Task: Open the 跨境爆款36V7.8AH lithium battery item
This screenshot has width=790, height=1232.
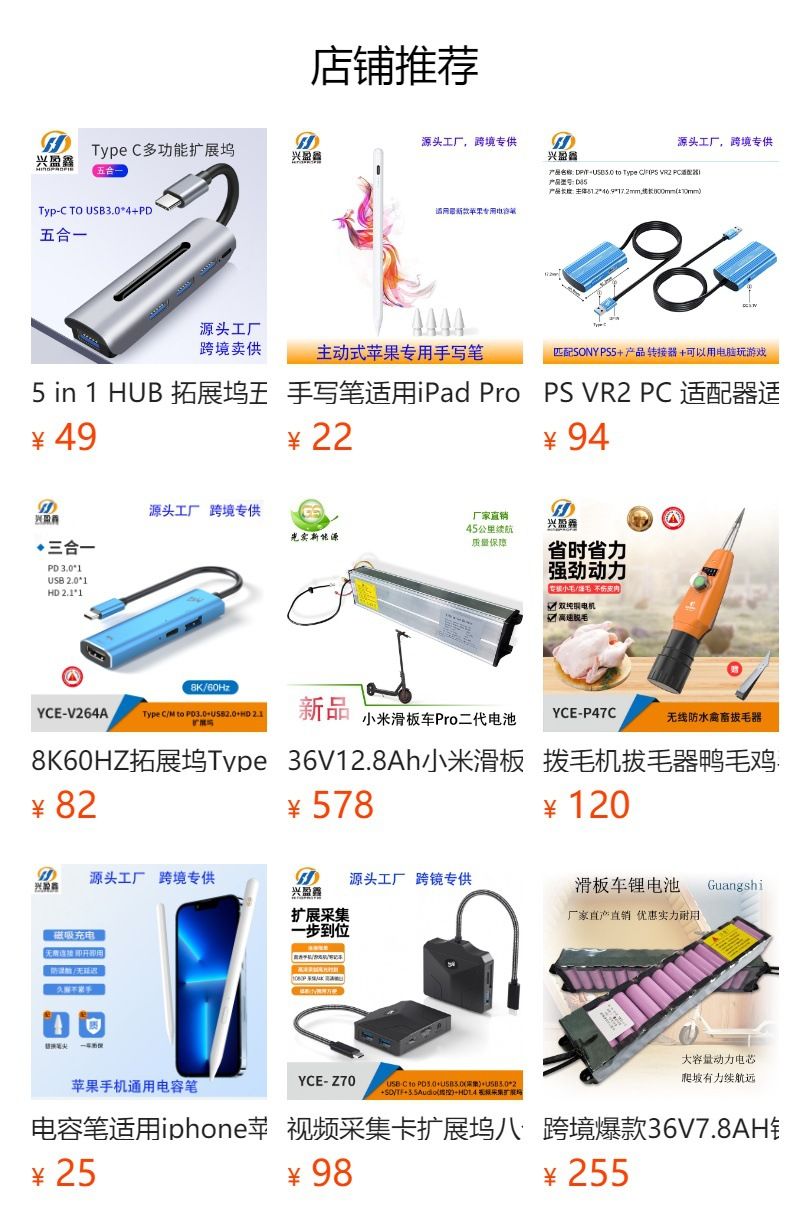Action: 661,982
